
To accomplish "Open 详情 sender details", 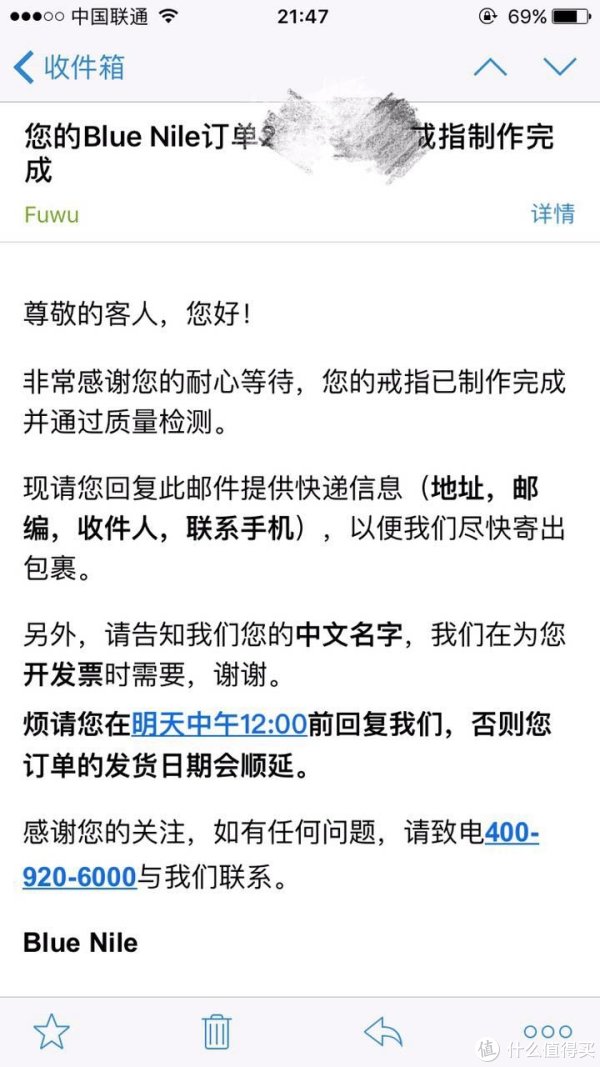I will point(553,214).
